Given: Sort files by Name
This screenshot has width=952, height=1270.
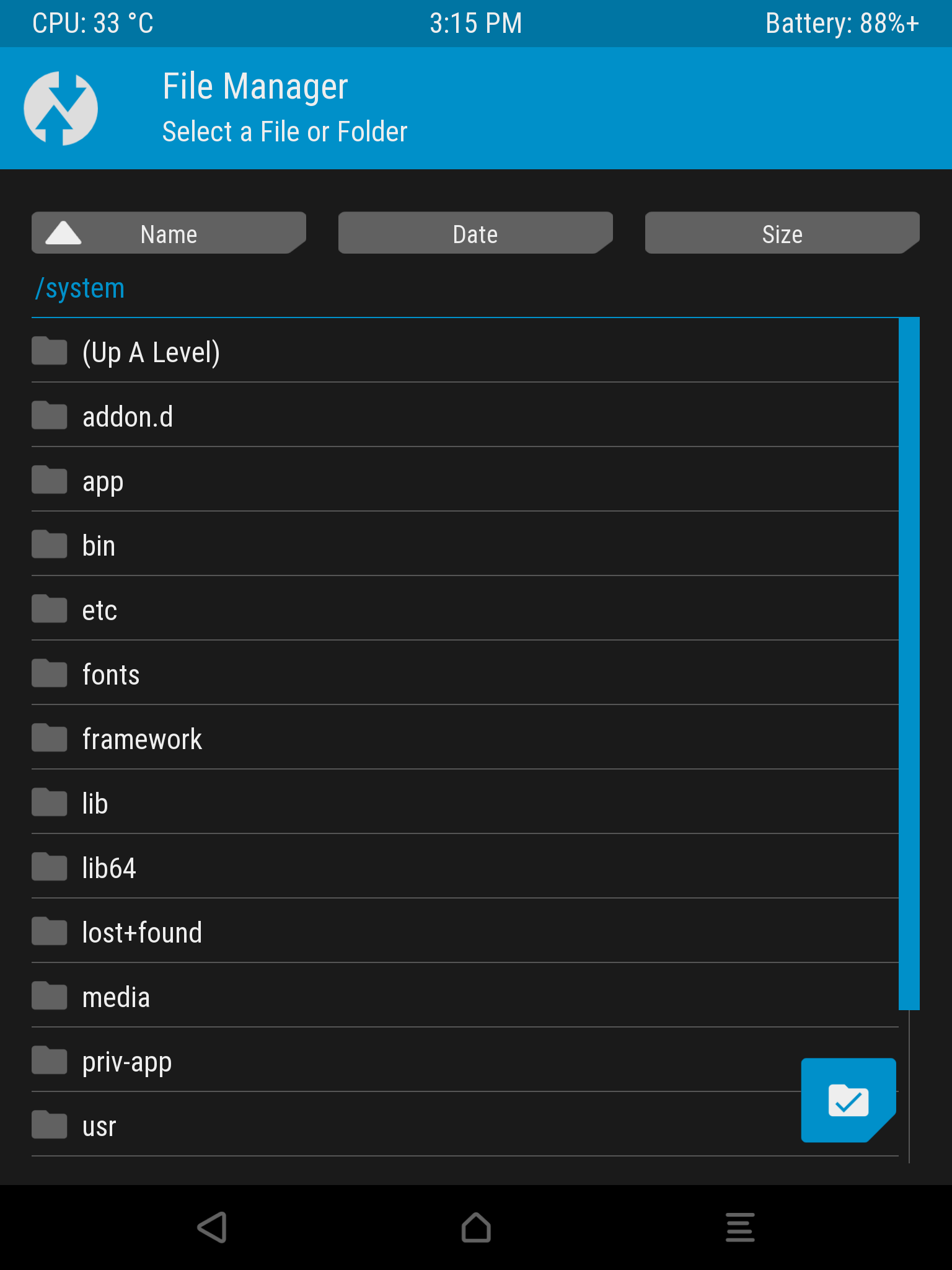Looking at the screenshot, I should [x=169, y=234].
